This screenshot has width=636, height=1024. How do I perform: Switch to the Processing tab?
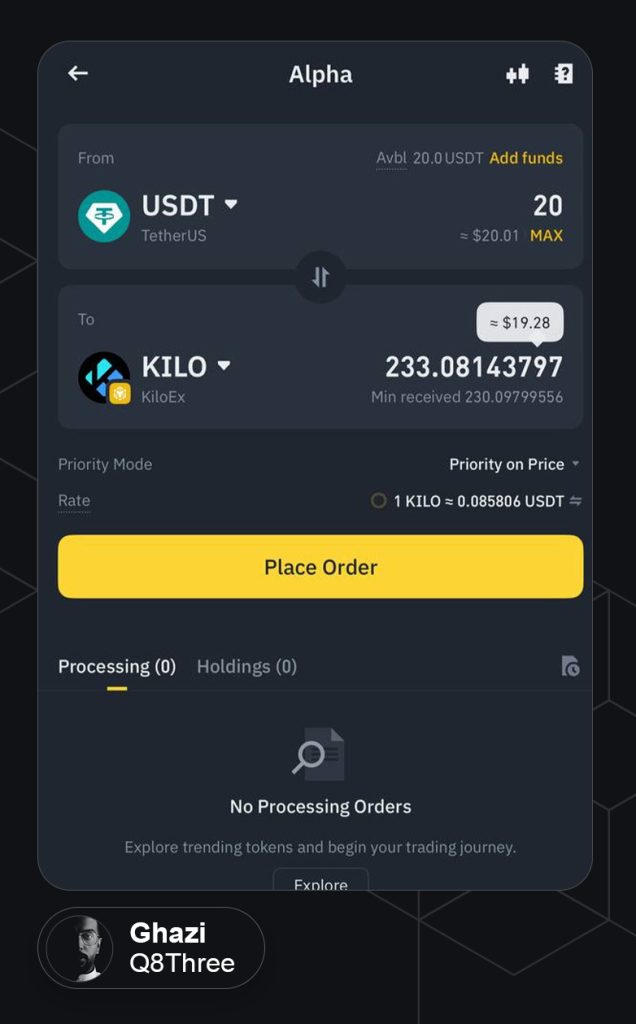pos(117,667)
